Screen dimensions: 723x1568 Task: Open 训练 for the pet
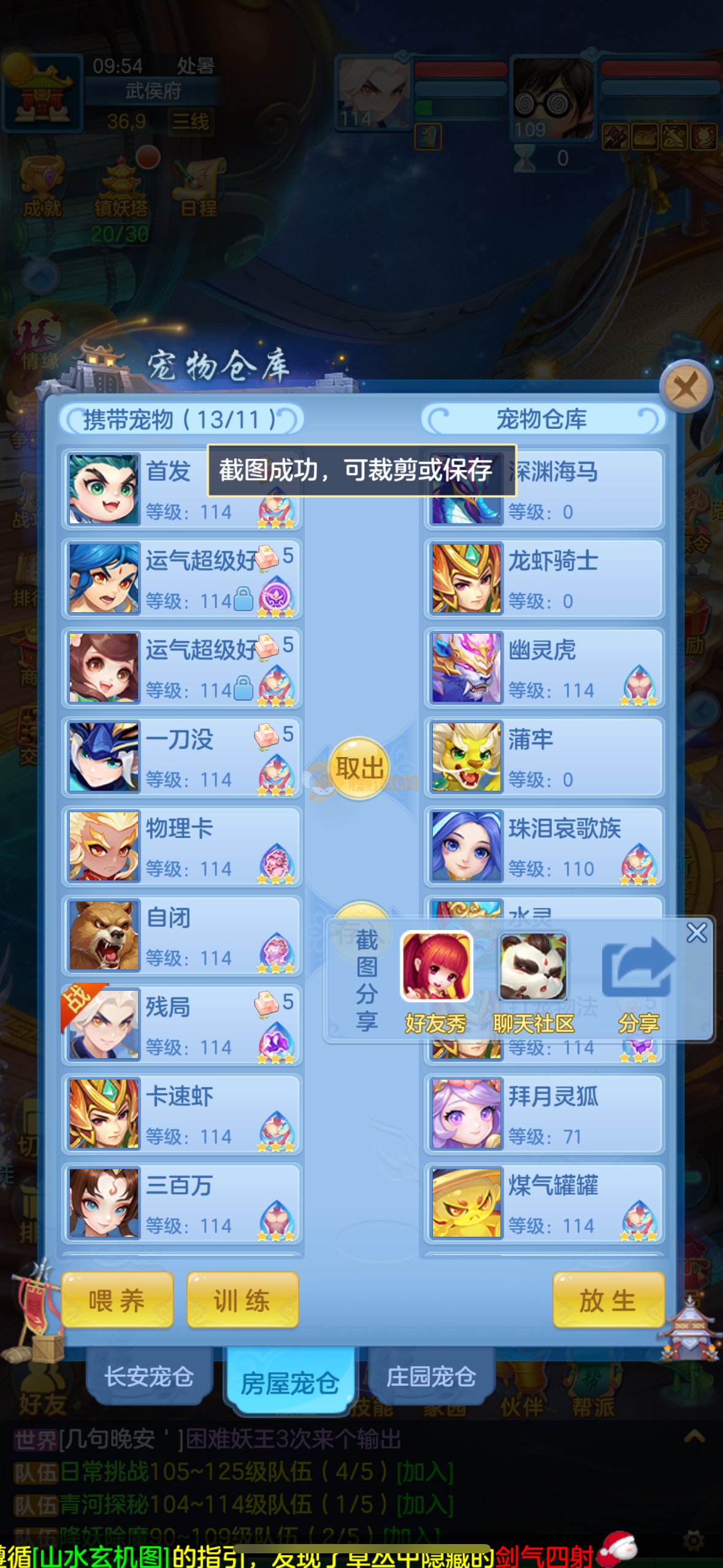click(x=242, y=1300)
